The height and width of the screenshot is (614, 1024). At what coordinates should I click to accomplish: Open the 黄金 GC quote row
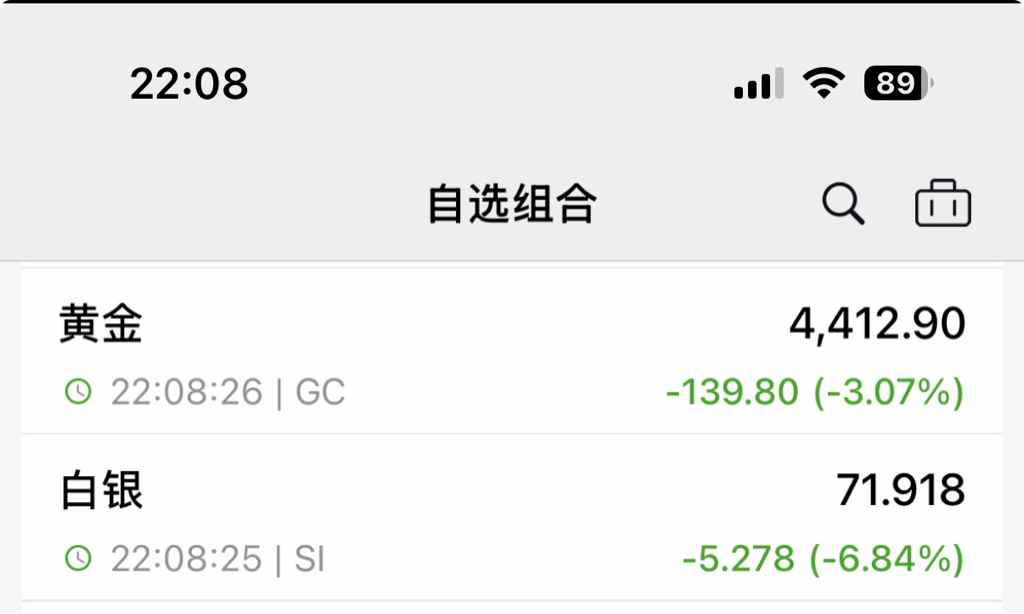coord(512,354)
